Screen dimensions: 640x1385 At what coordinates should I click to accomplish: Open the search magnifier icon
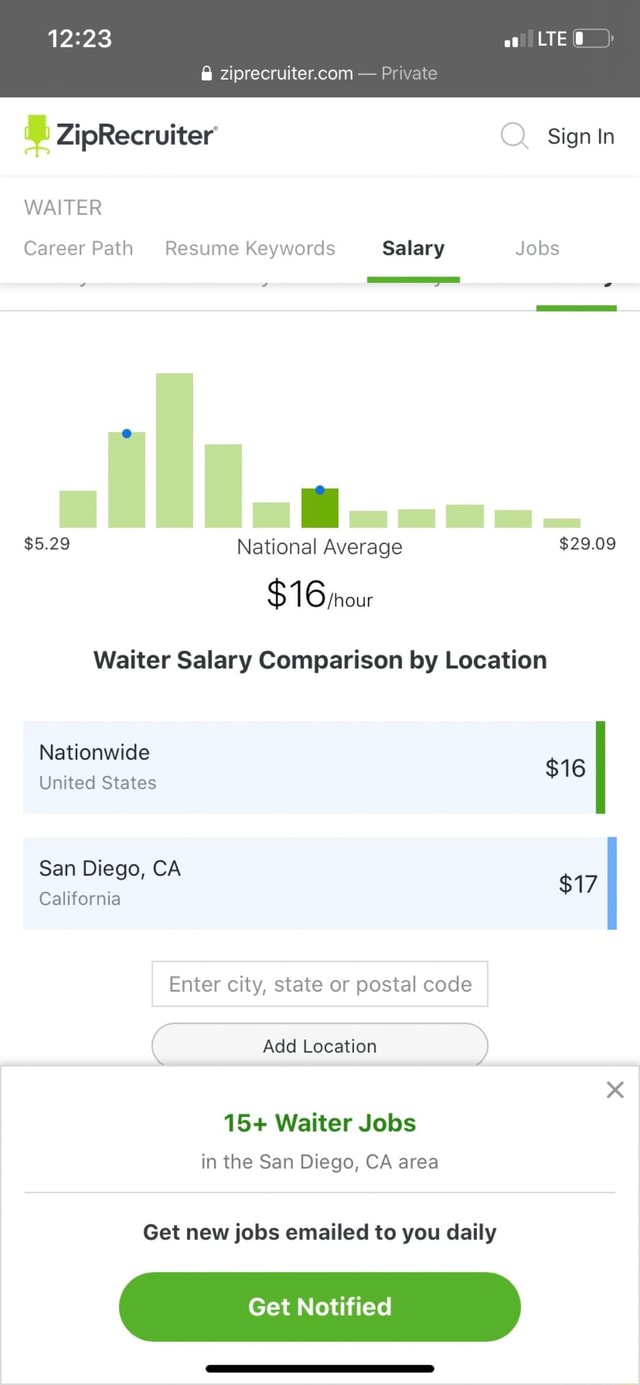point(514,137)
